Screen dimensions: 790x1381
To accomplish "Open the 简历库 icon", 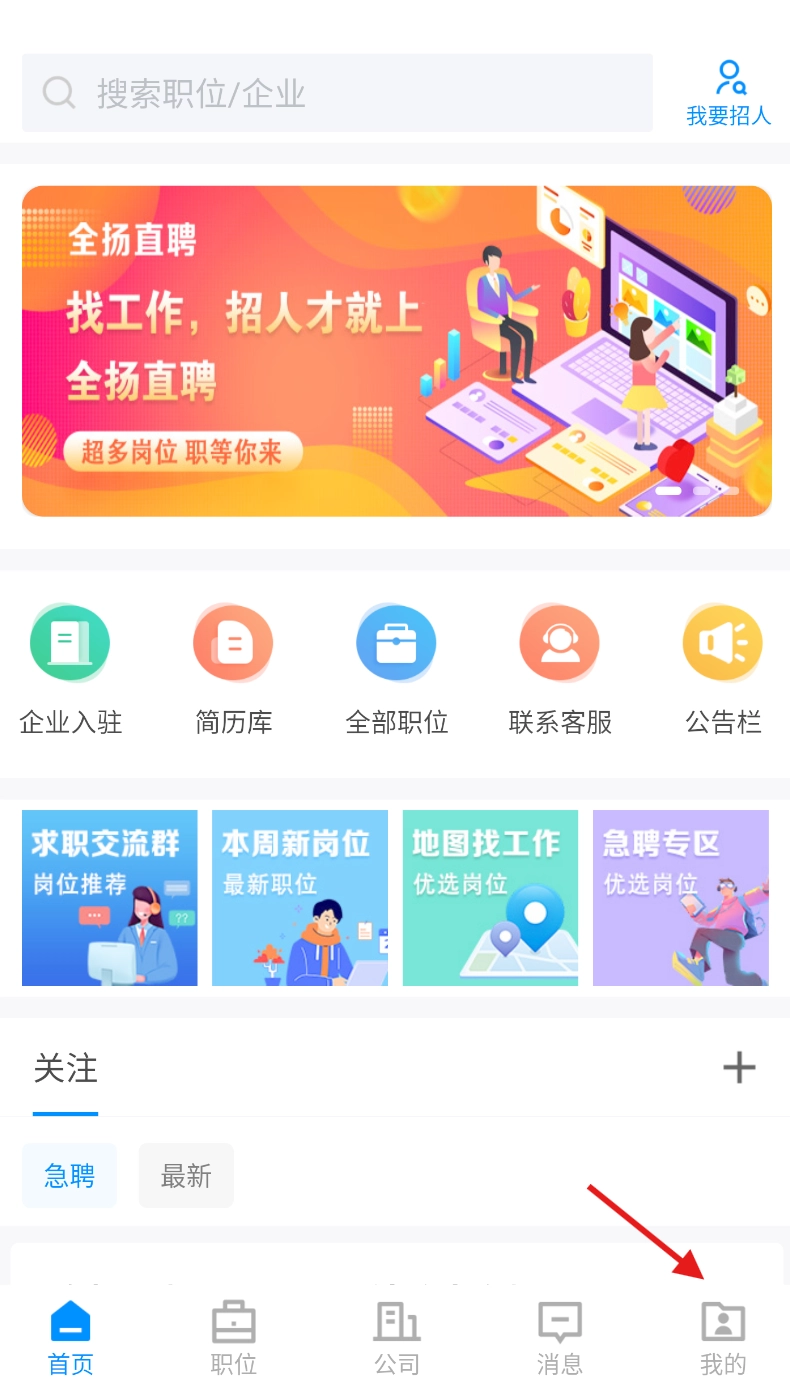I will 233,643.
